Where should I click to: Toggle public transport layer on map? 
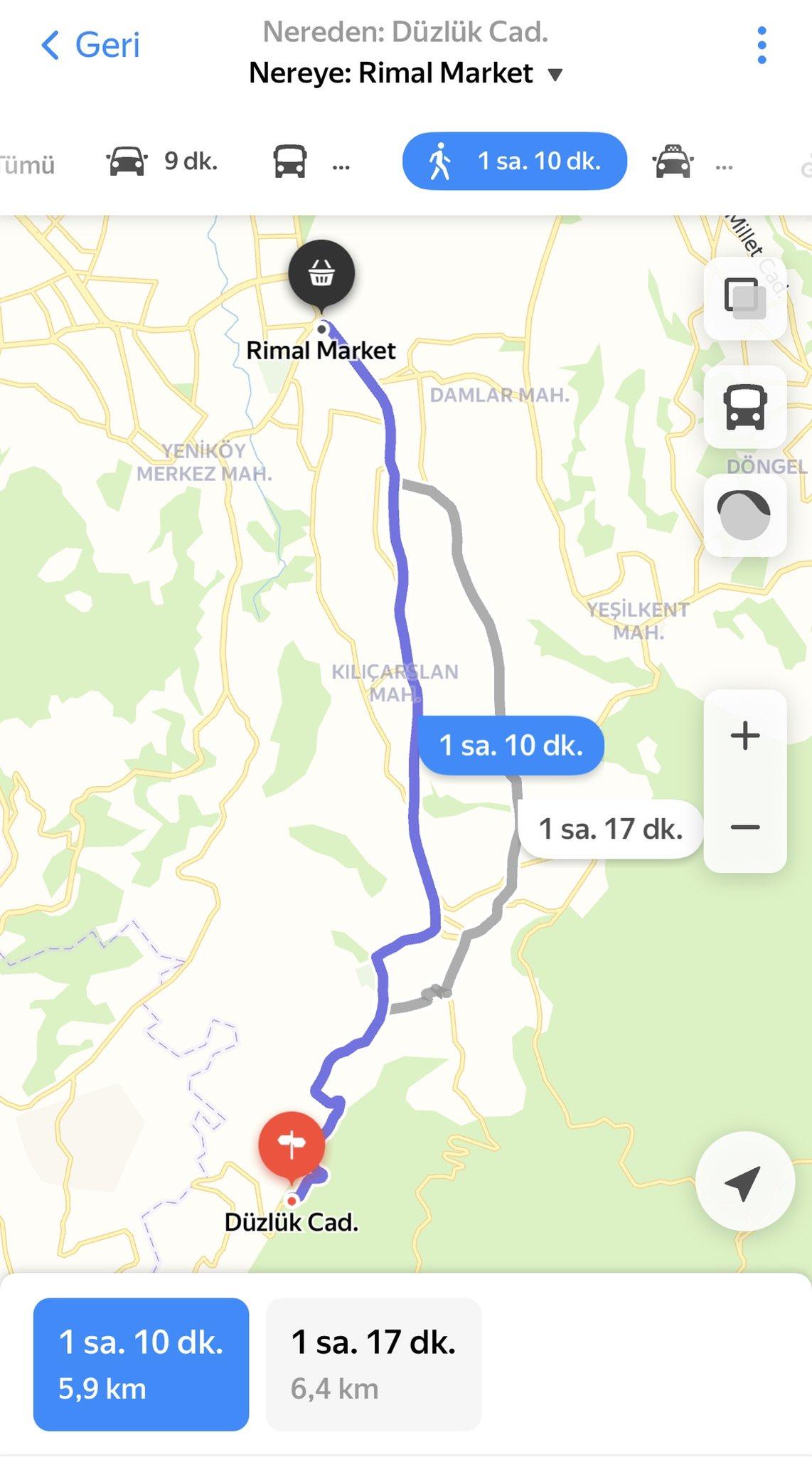(744, 406)
